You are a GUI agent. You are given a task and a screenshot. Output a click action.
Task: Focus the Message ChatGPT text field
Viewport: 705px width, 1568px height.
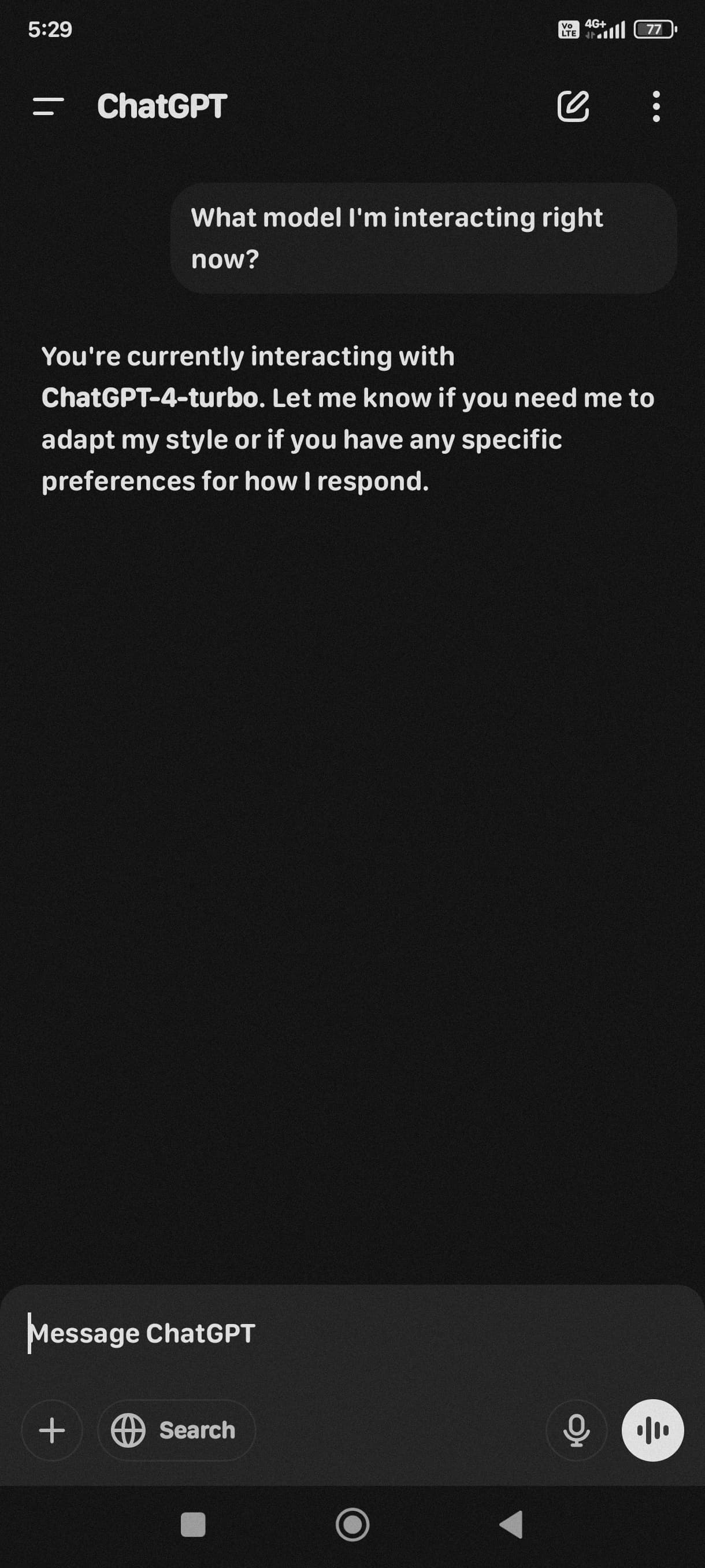(x=352, y=1333)
